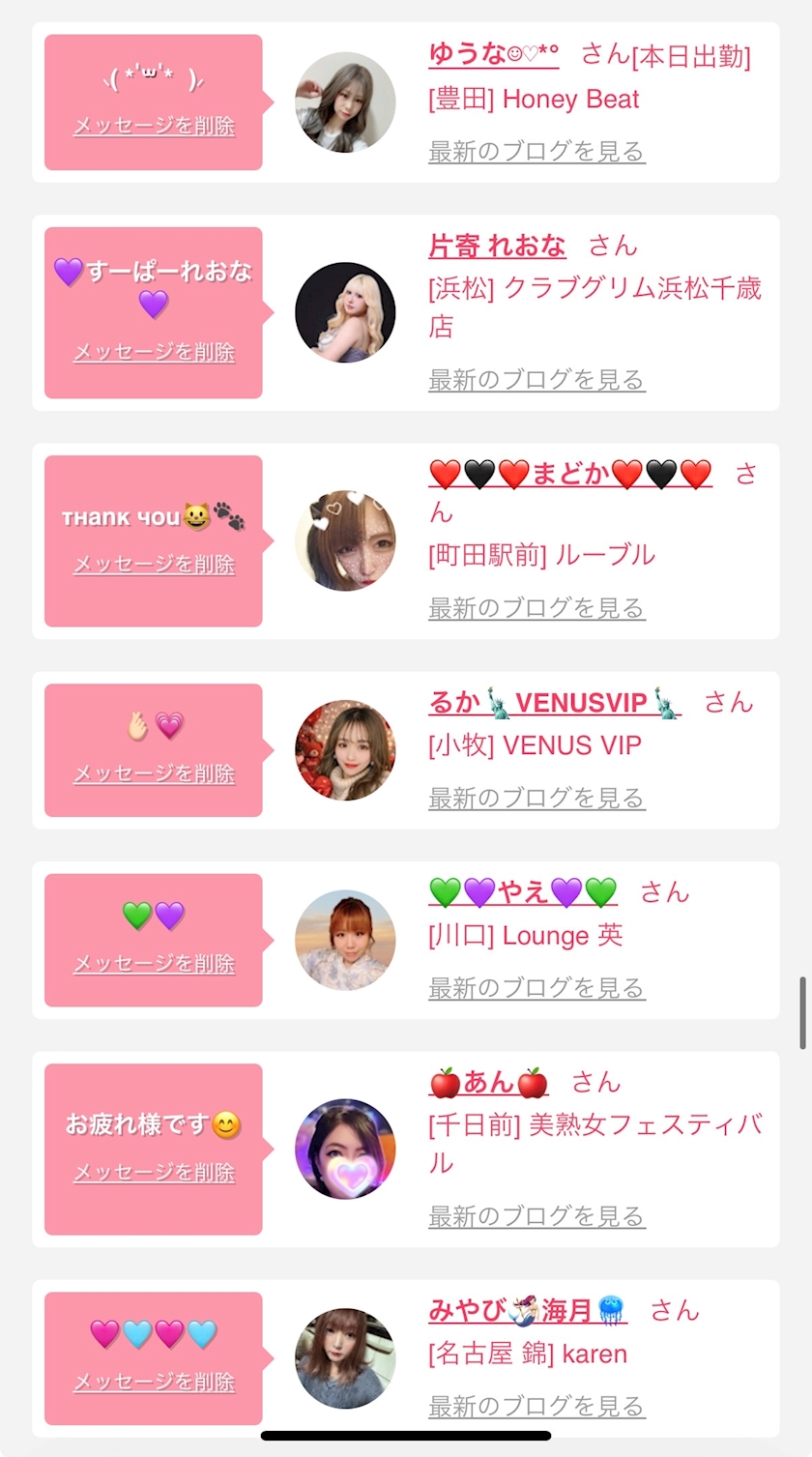
Task: Delete the message sent to るか
Action: point(154,773)
